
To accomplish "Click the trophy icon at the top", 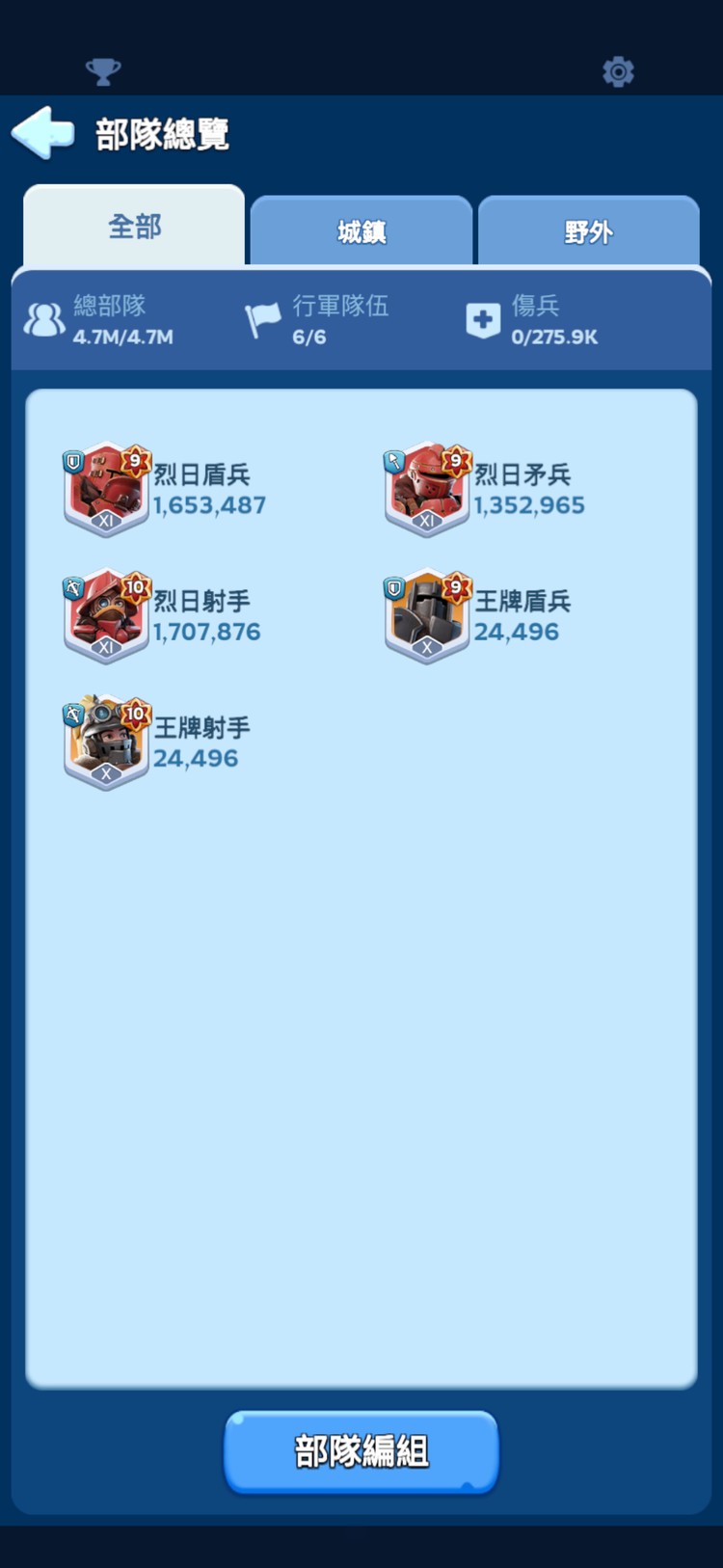I will (104, 71).
